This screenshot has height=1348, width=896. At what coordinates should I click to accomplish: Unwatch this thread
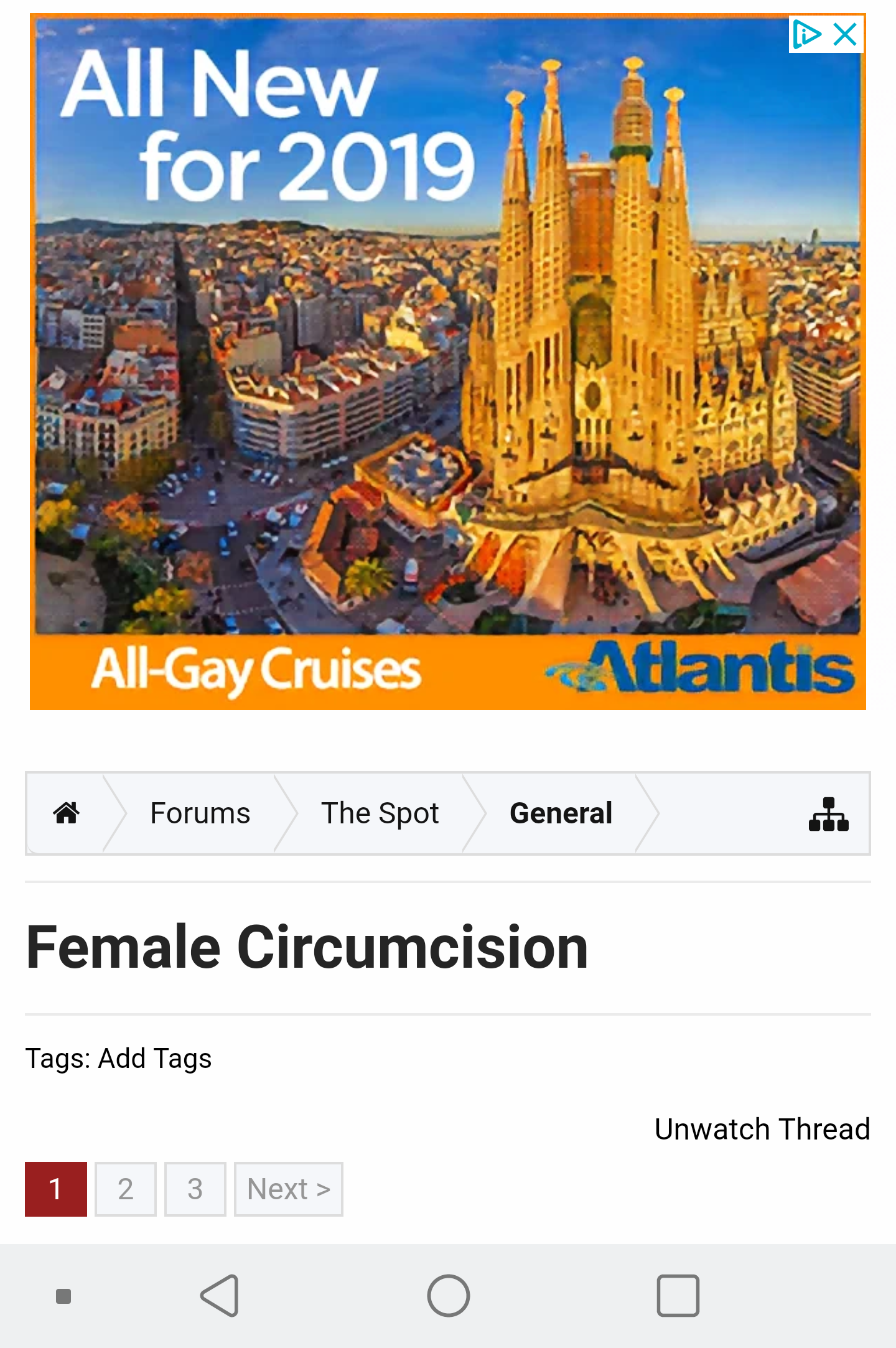762,1129
